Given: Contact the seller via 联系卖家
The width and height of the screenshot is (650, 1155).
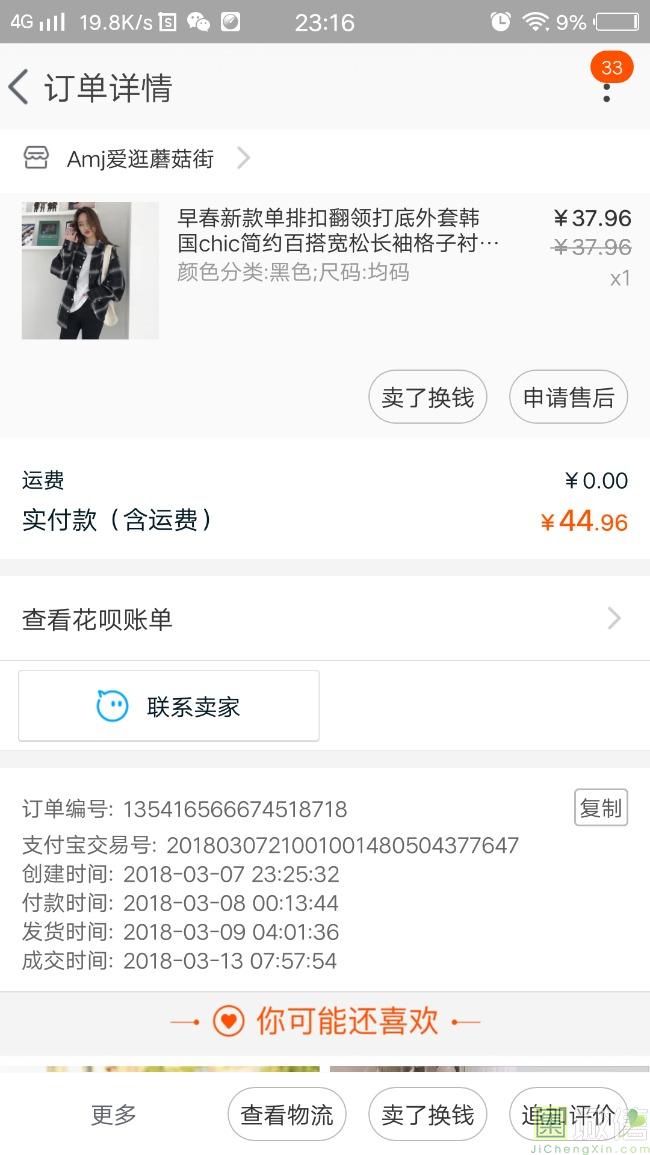Looking at the screenshot, I should click(169, 706).
